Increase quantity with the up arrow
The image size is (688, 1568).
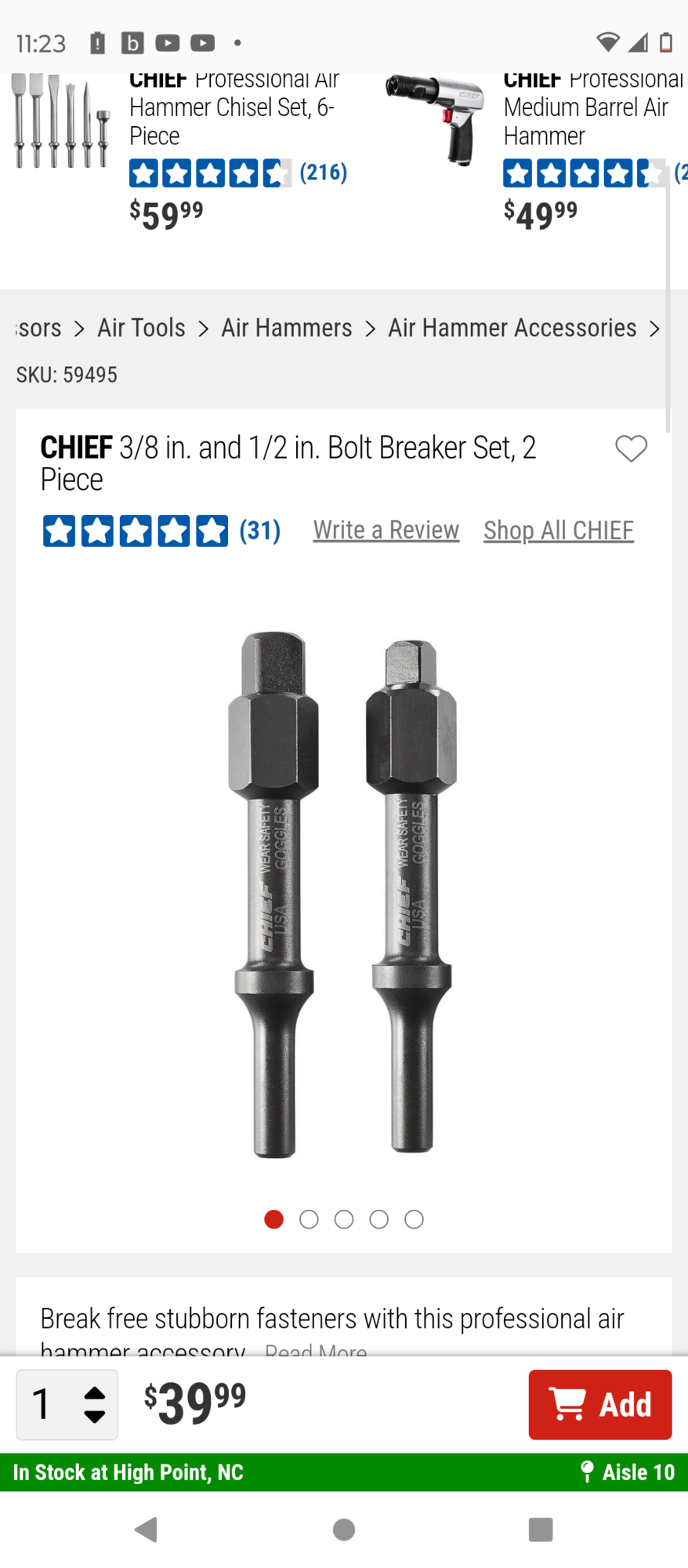[x=95, y=1394]
